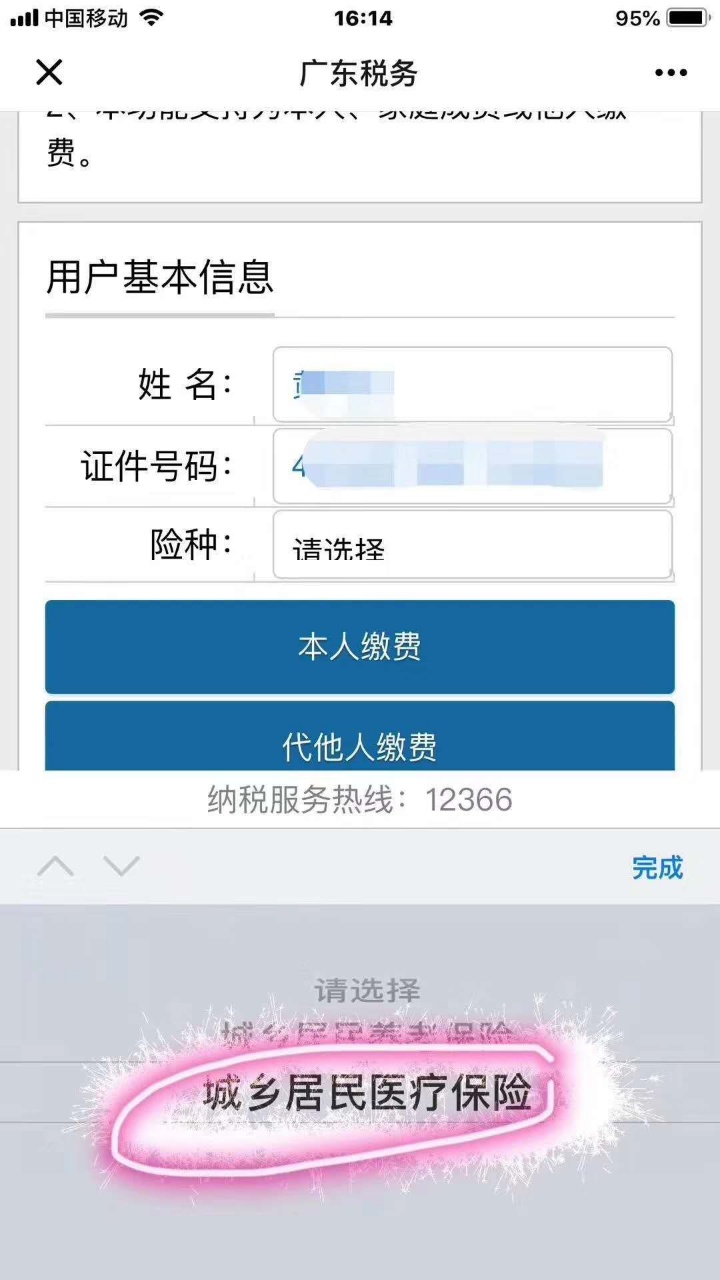Choose the 请选择 picker option
Screen dimensions: 720x1280
point(368,990)
